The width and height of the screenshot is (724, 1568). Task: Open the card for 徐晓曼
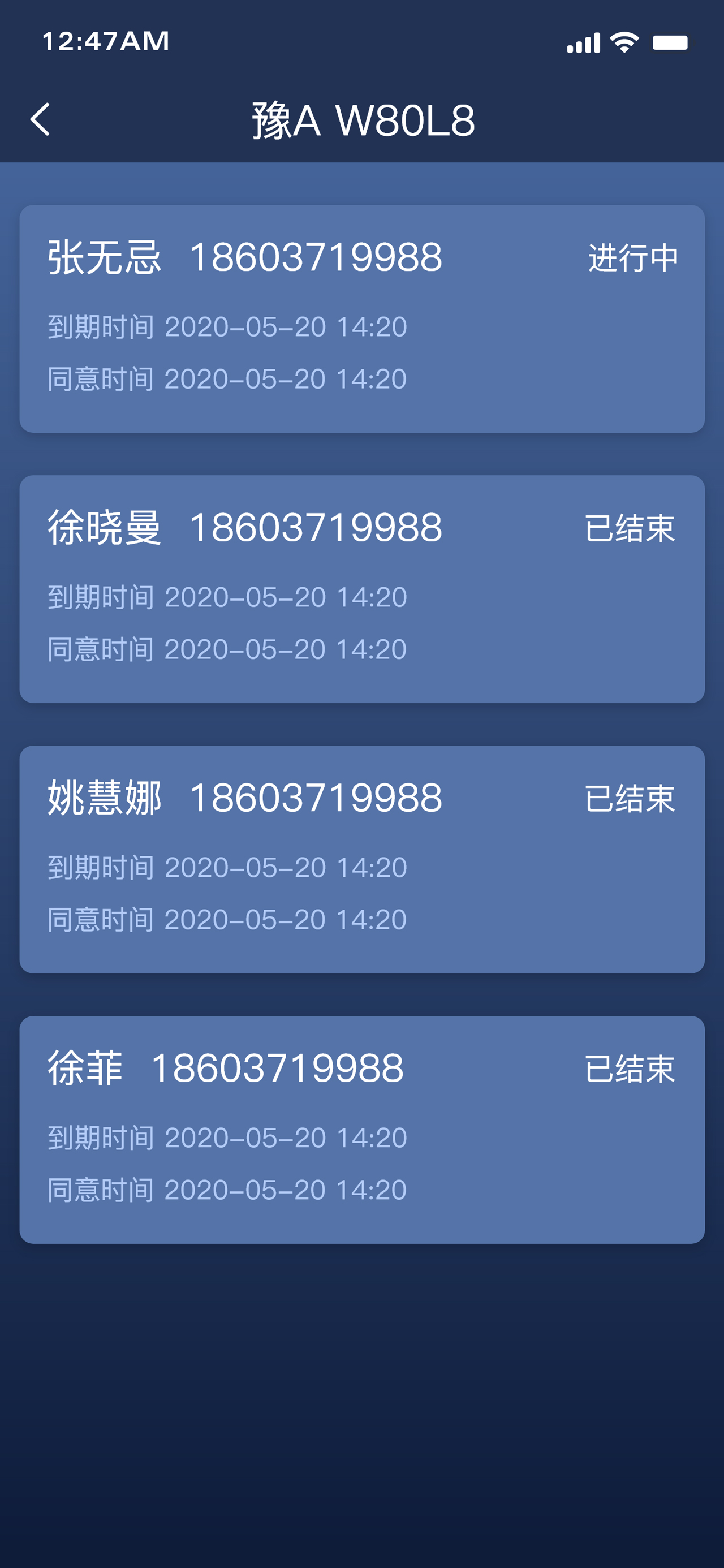[x=361, y=589]
